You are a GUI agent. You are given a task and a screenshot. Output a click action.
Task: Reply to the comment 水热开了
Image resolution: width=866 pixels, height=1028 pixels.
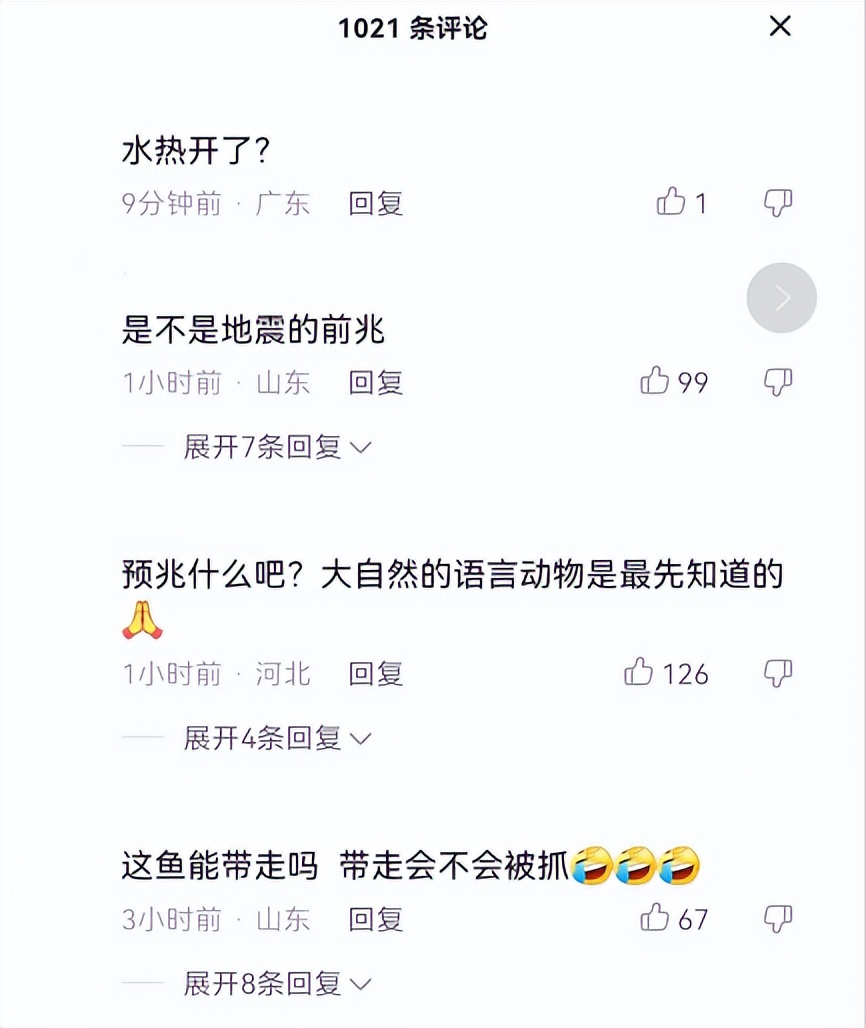coord(374,203)
